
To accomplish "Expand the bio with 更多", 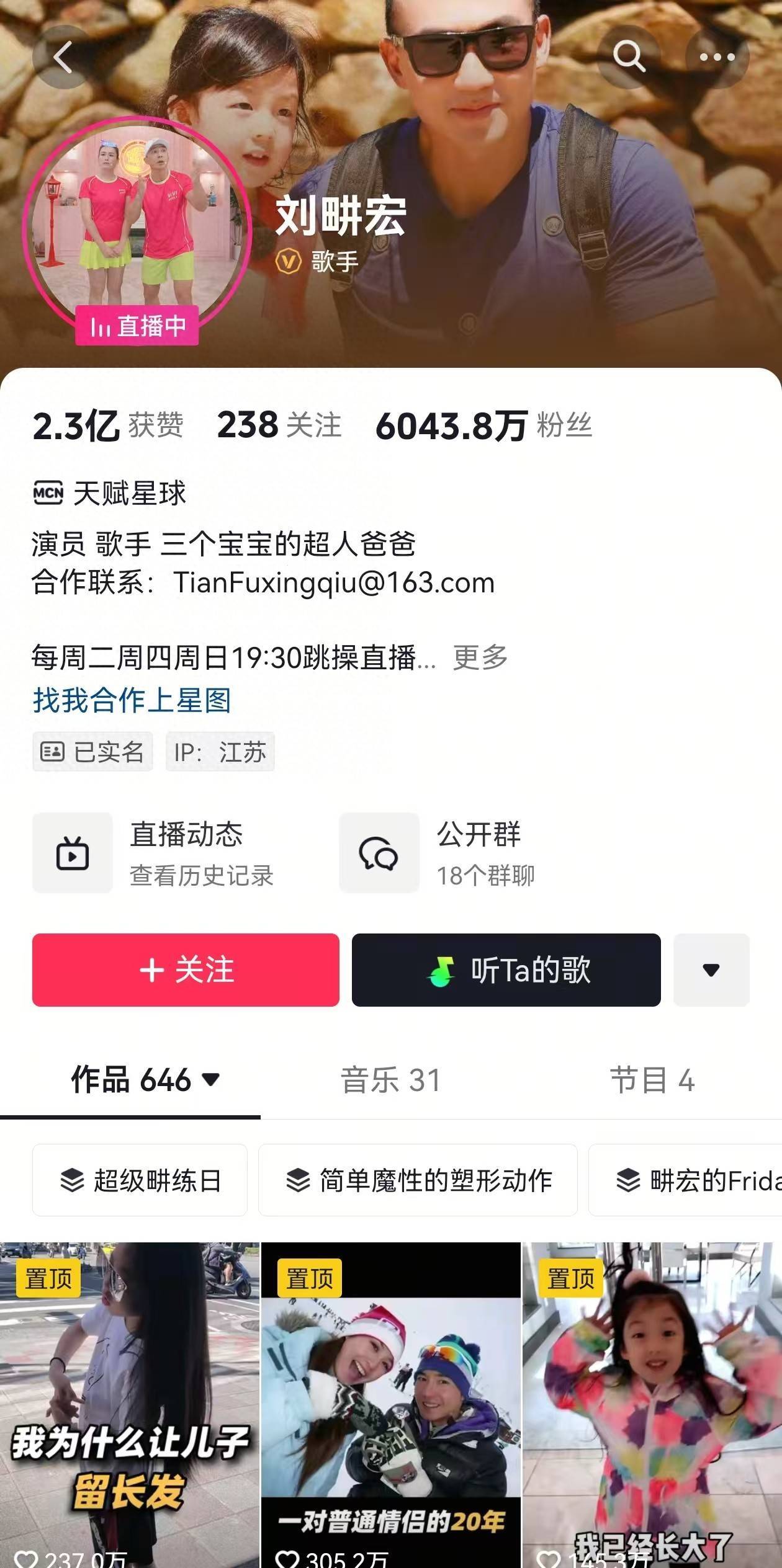I will [480, 657].
